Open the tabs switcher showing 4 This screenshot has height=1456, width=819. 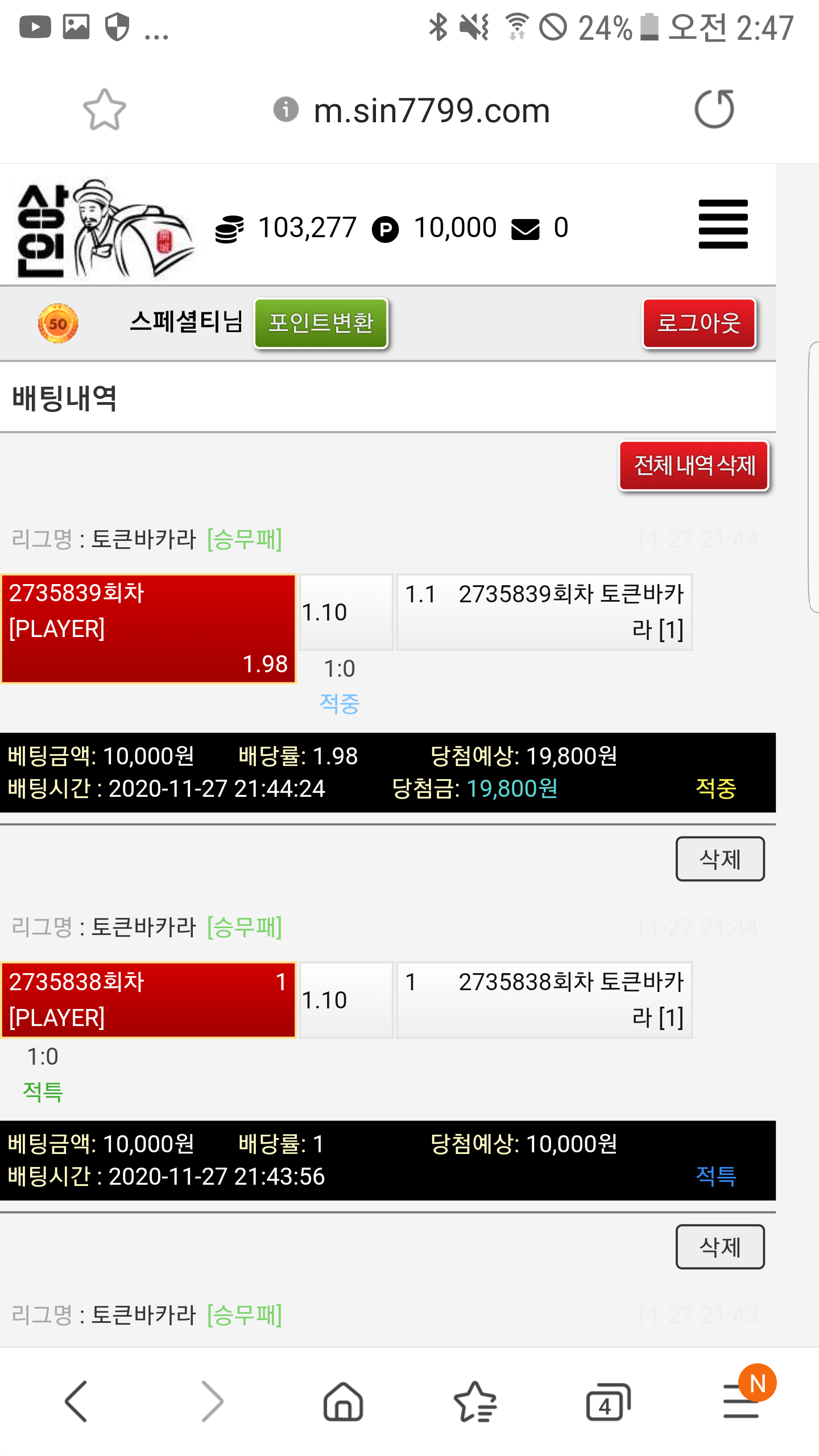pyautogui.click(x=607, y=1401)
